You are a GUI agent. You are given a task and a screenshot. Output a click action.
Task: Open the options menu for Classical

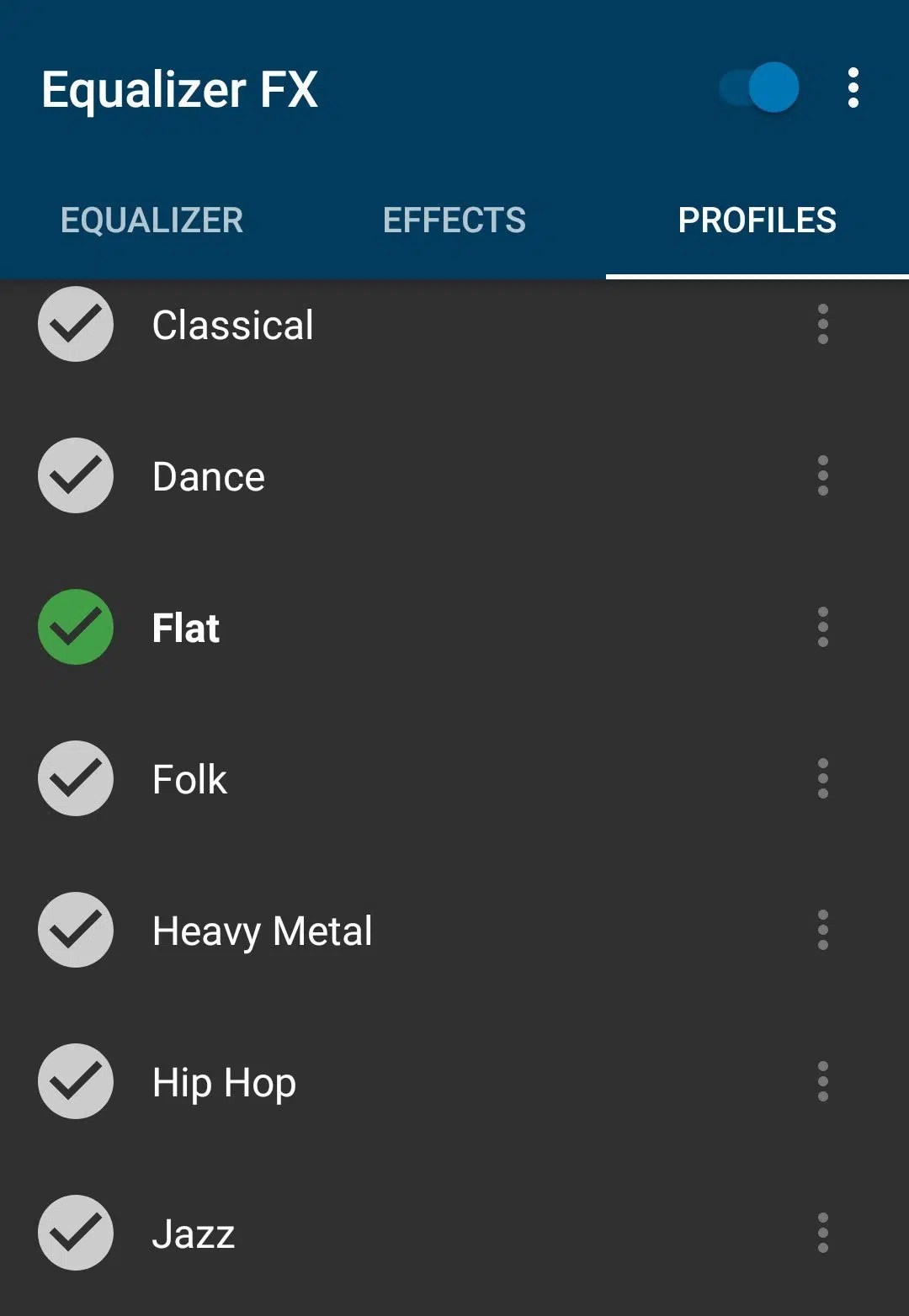point(822,325)
